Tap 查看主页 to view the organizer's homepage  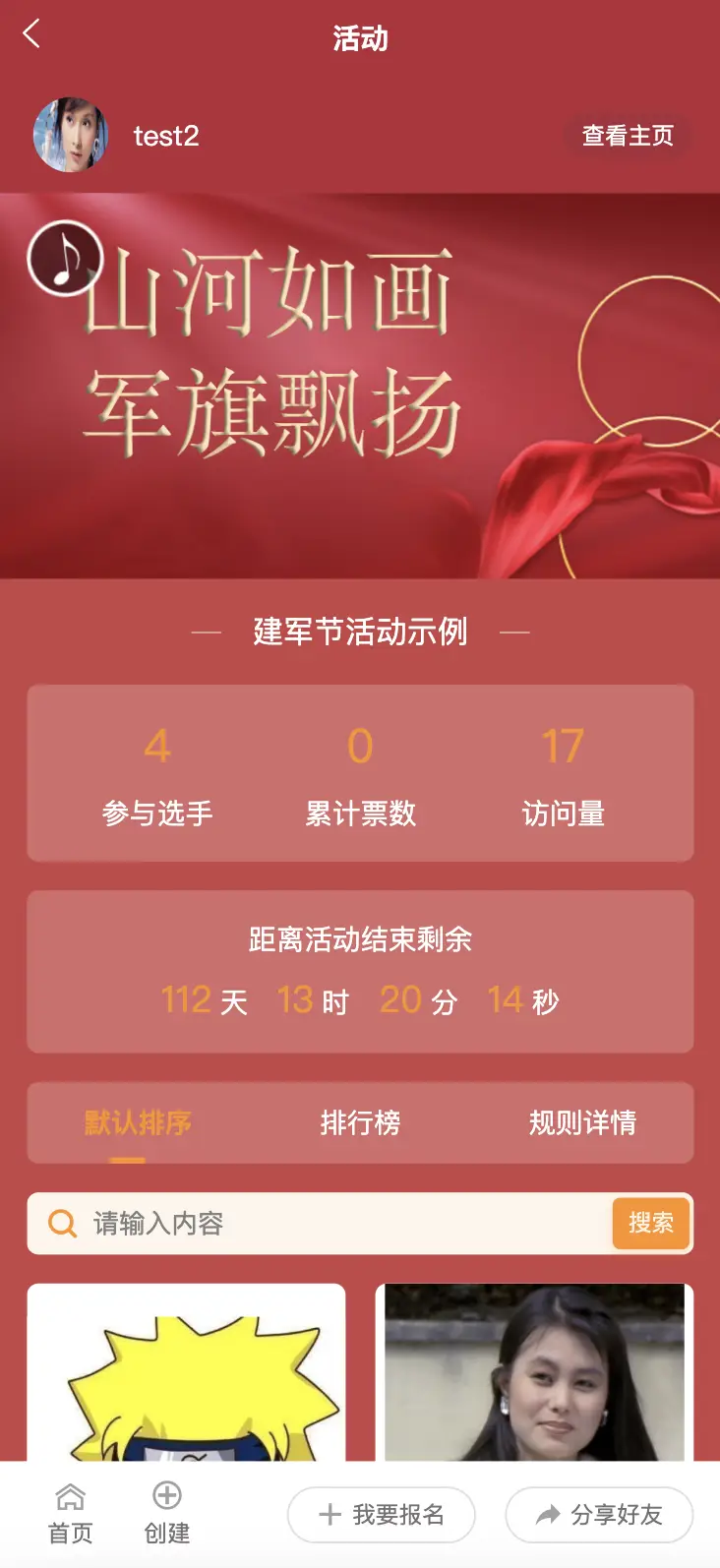628,136
